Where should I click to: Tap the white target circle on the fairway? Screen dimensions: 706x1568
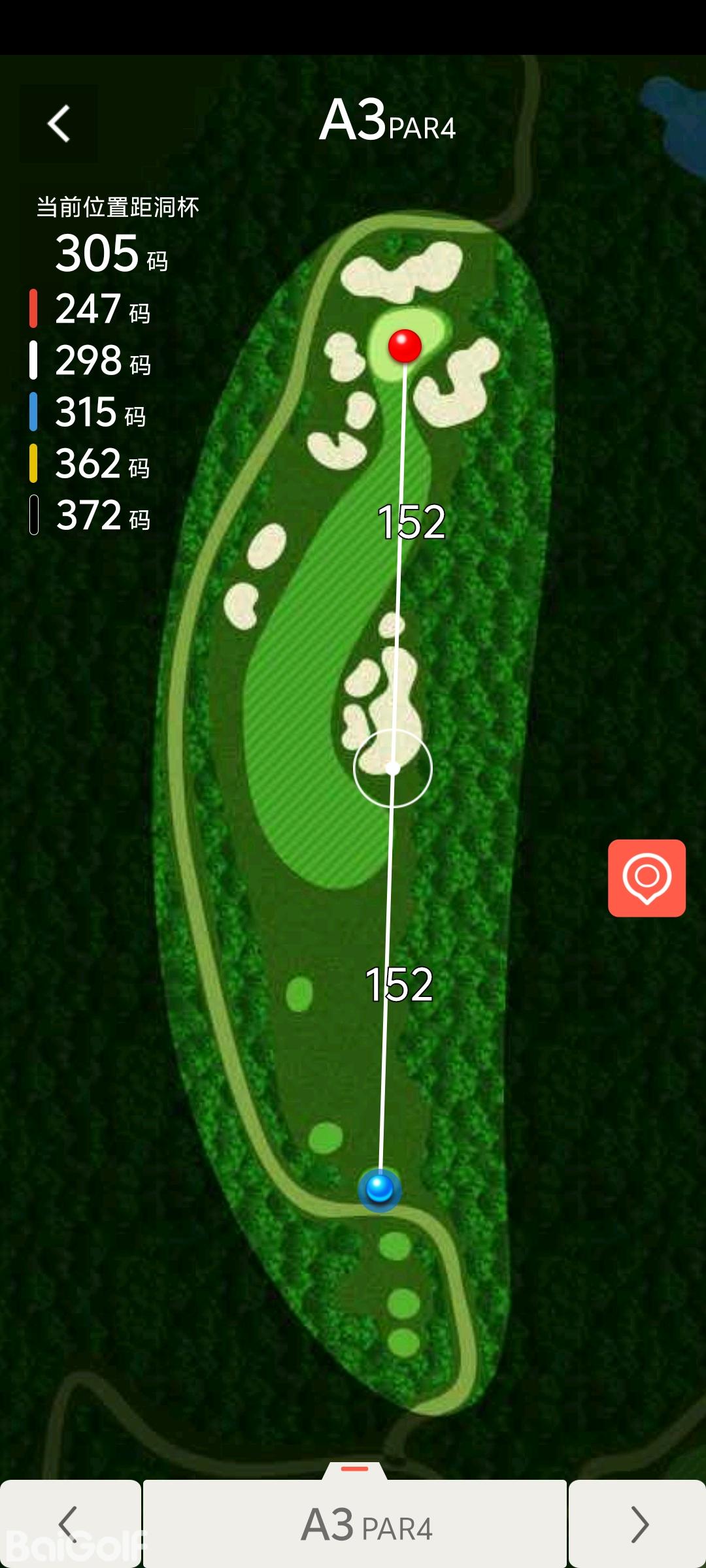click(x=393, y=768)
